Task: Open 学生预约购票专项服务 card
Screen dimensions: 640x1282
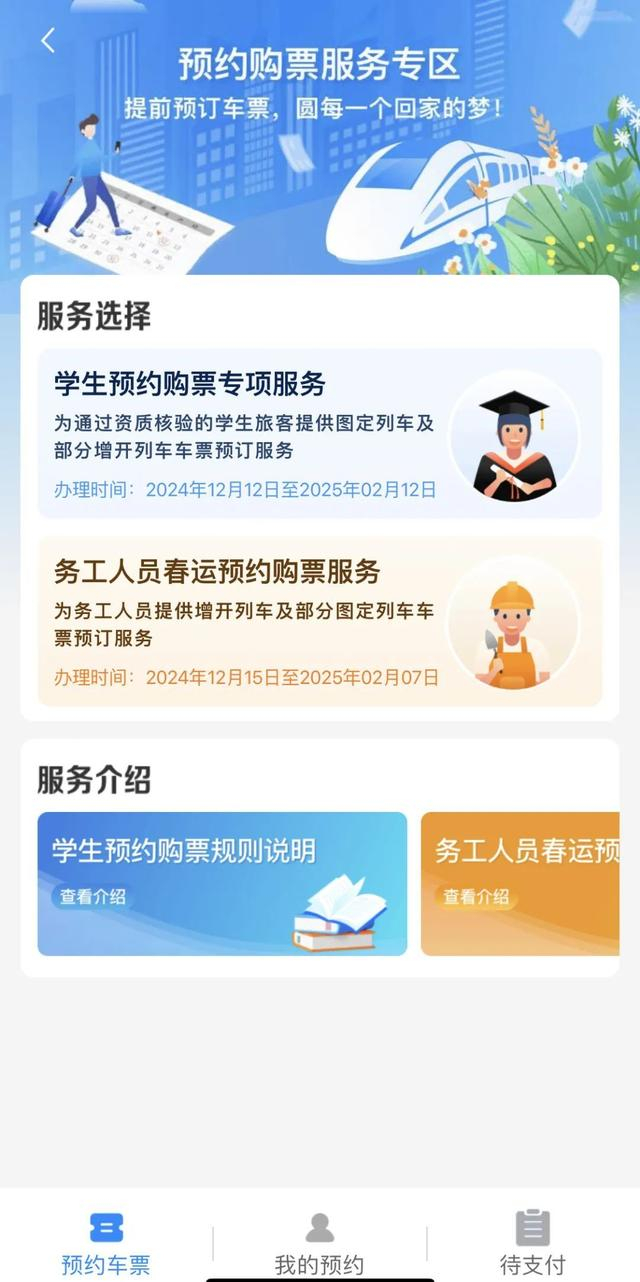Action: point(320,433)
